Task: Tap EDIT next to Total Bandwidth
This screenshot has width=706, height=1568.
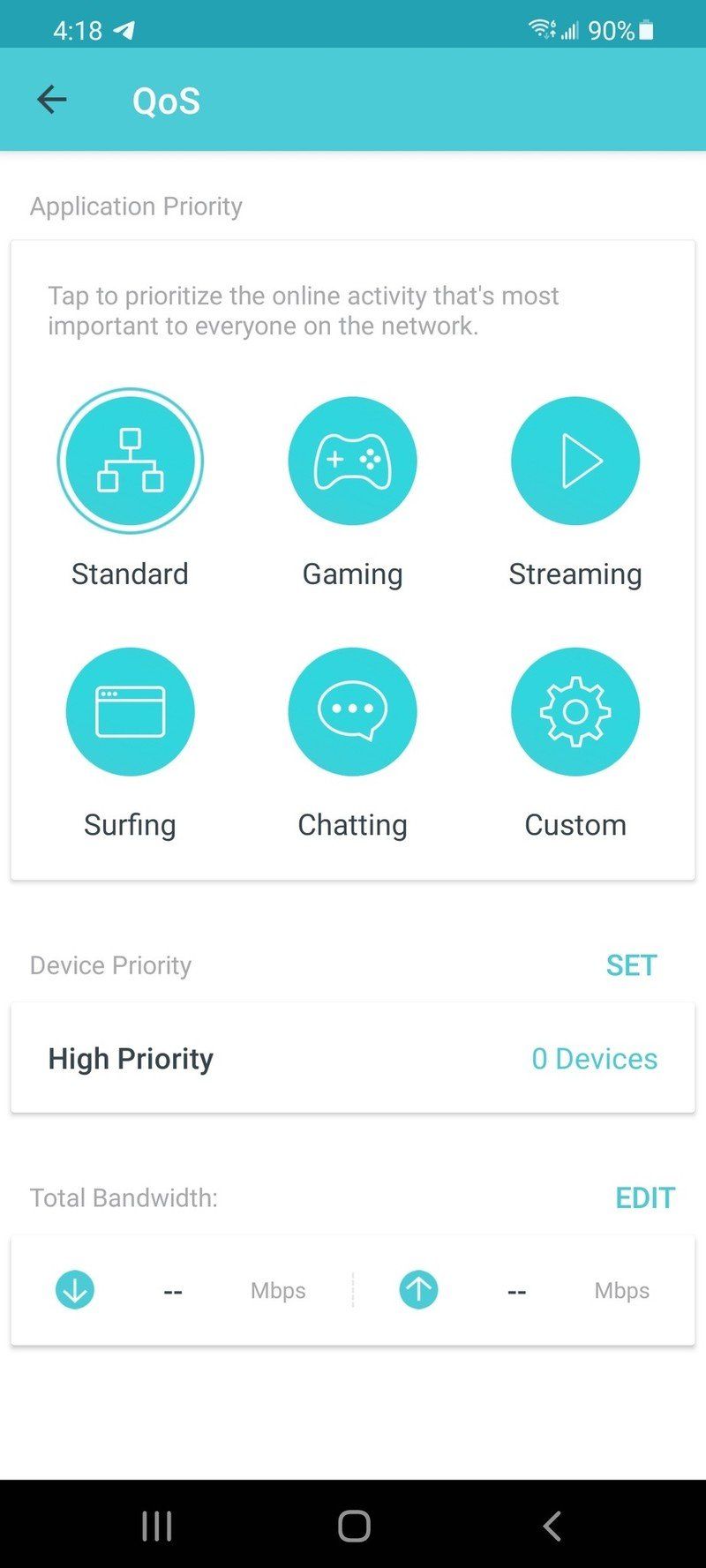Action: click(x=644, y=1197)
